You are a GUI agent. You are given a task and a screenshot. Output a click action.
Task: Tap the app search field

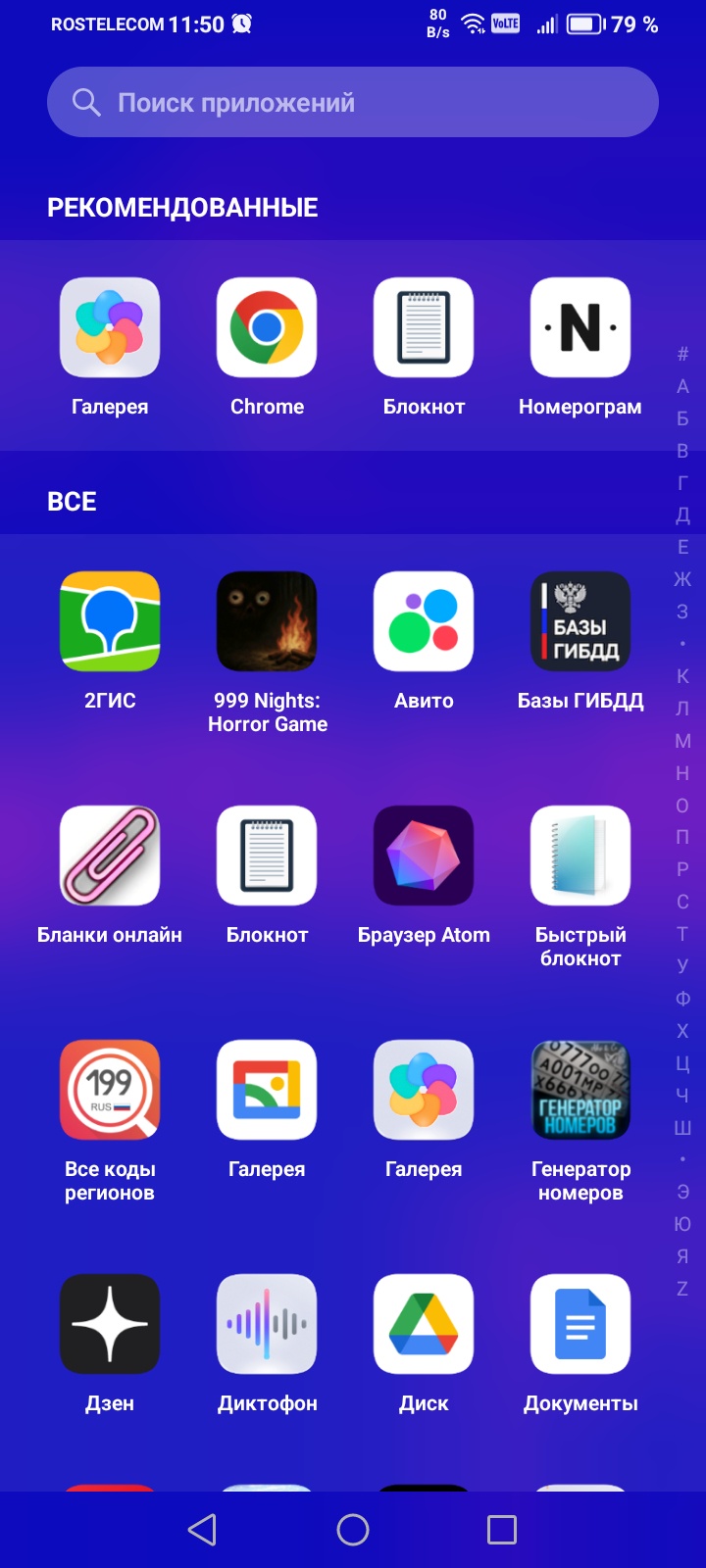point(353,102)
